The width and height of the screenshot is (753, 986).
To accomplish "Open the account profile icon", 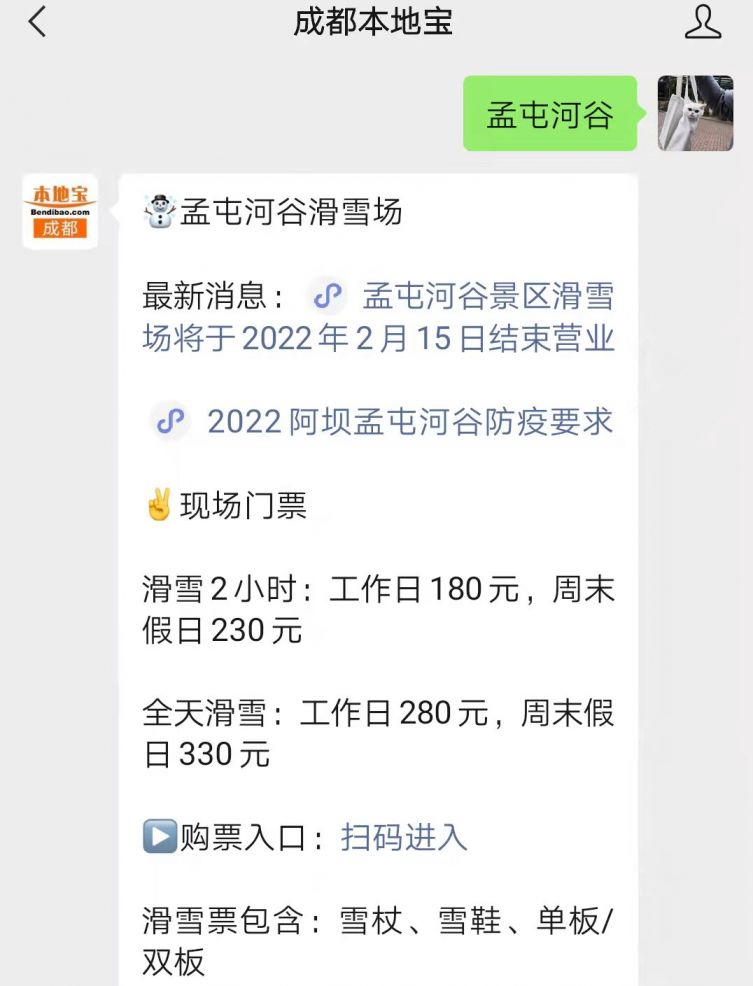I will click(x=702, y=22).
